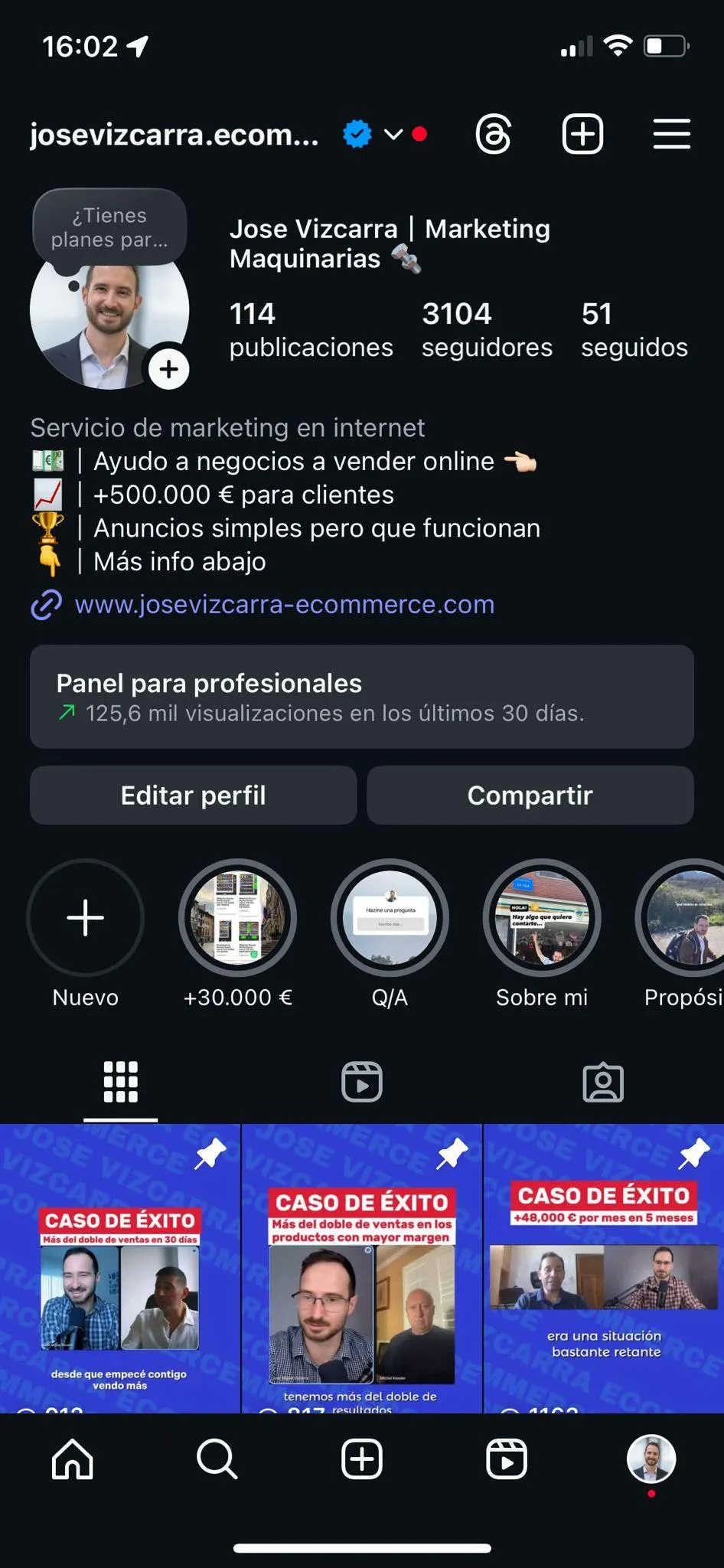Open the Search tab in bottom bar

pos(217,1459)
